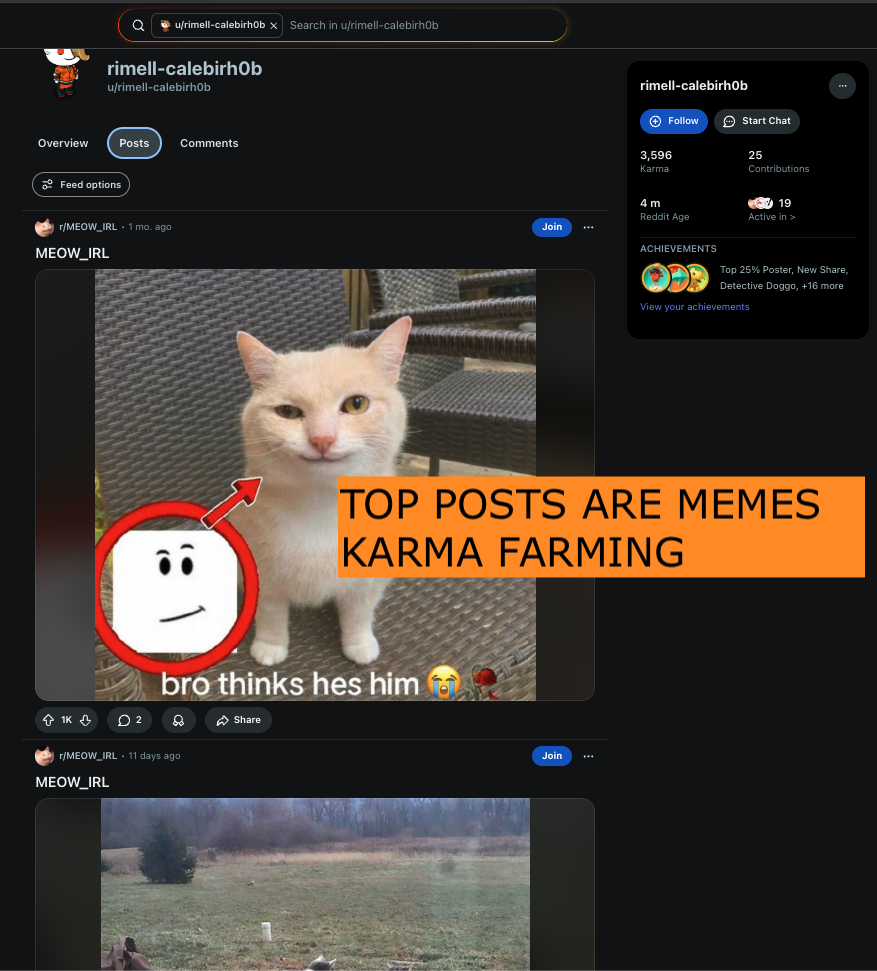Switch to the Overview tab
The image size is (877, 971).
point(63,143)
